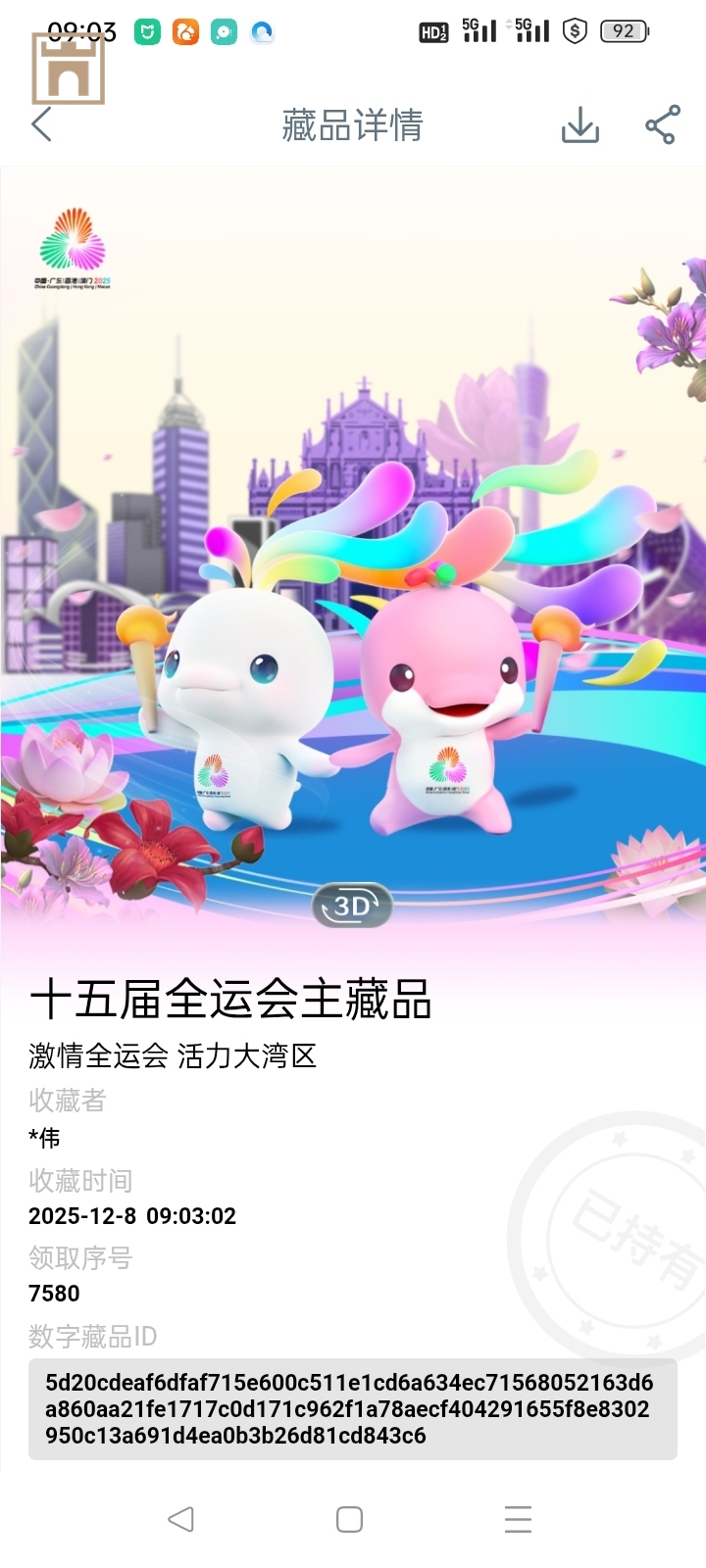Share this digital collectible
Screen dimensions: 706x1568
[x=662, y=125]
